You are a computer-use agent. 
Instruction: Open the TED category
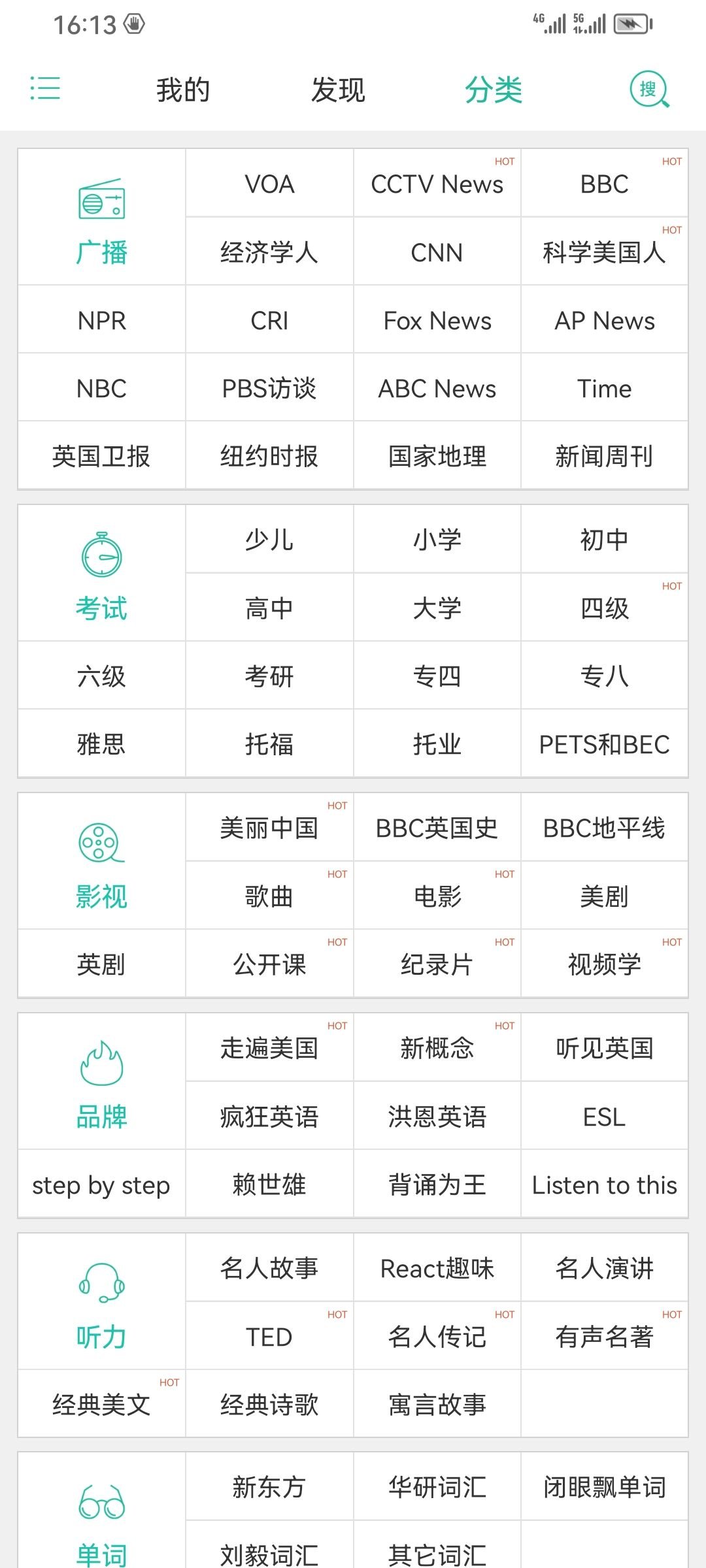(x=269, y=1337)
